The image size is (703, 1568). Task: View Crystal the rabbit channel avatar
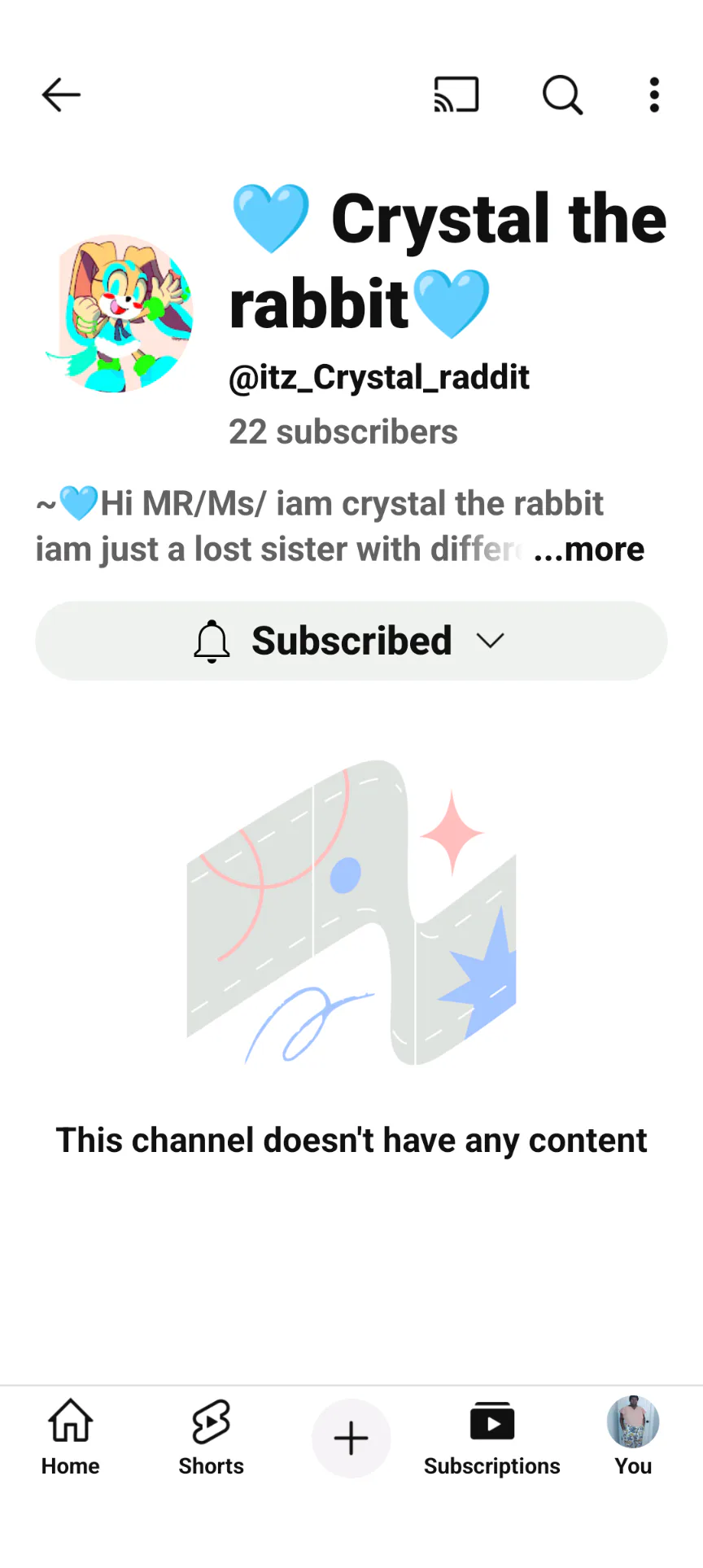pos(120,314)
